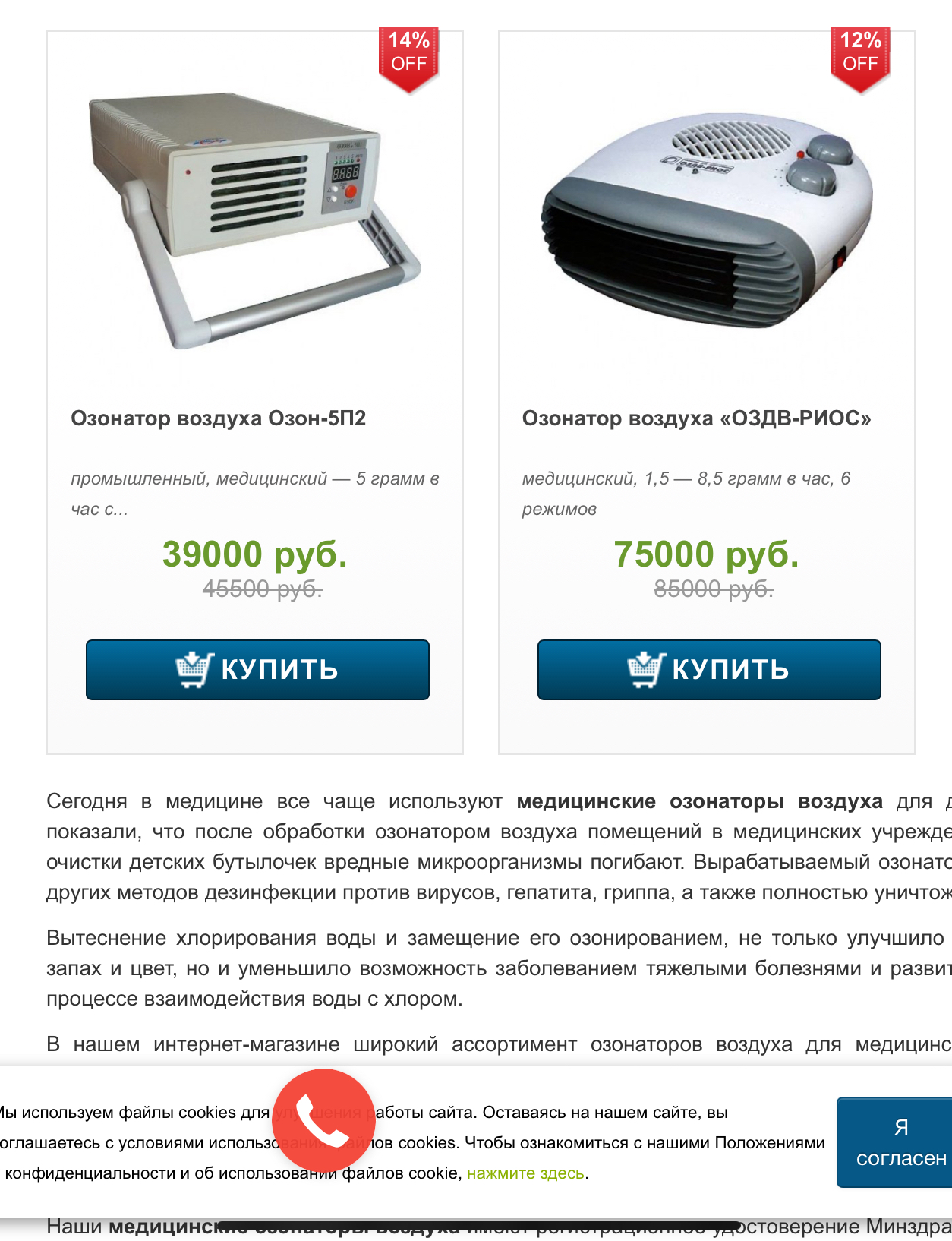Screen dimensions: 952x1241
Task: Open the ОЗДВ-РИОС product image
Action: (x=706, y=220)
